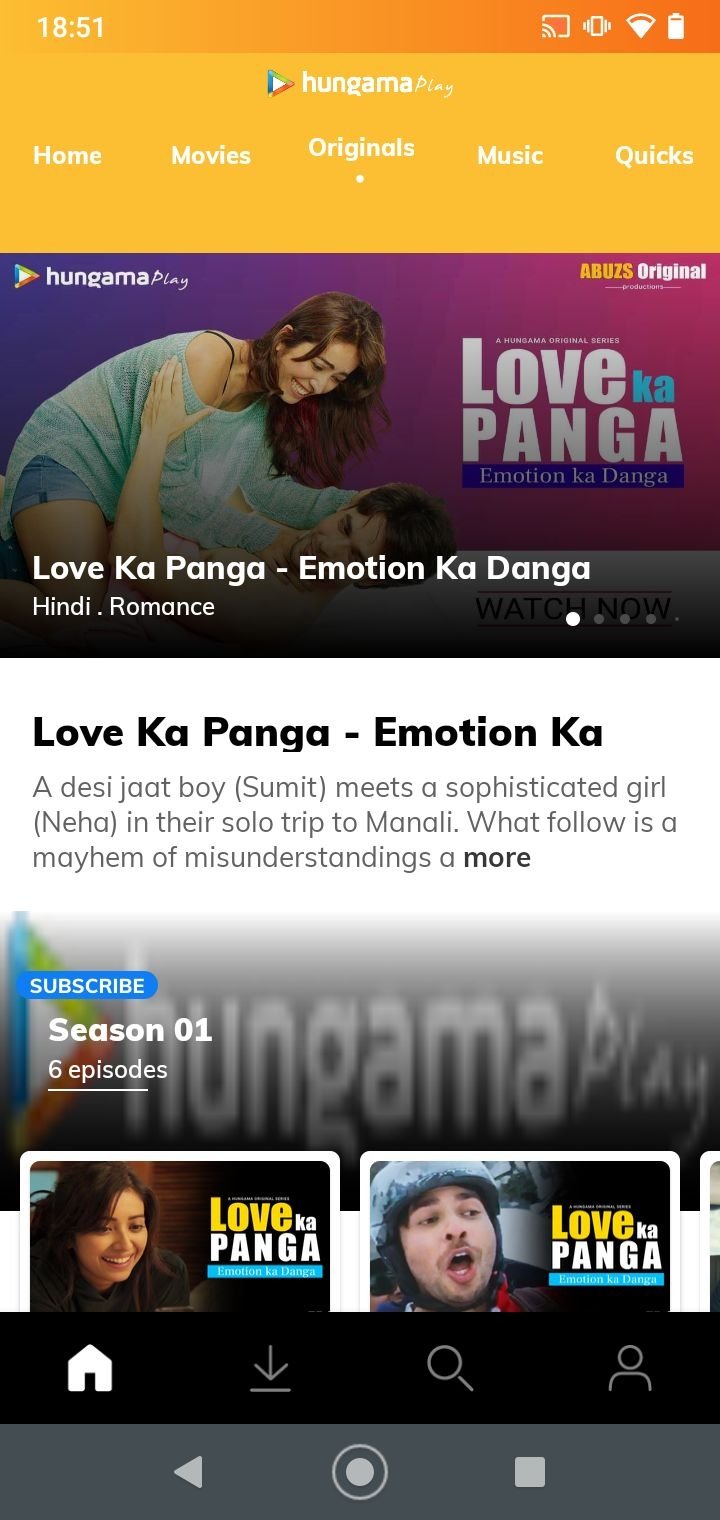
Task: Open the second episode thumbnail with the helmeted man
Action: (x=520, y=1235)
